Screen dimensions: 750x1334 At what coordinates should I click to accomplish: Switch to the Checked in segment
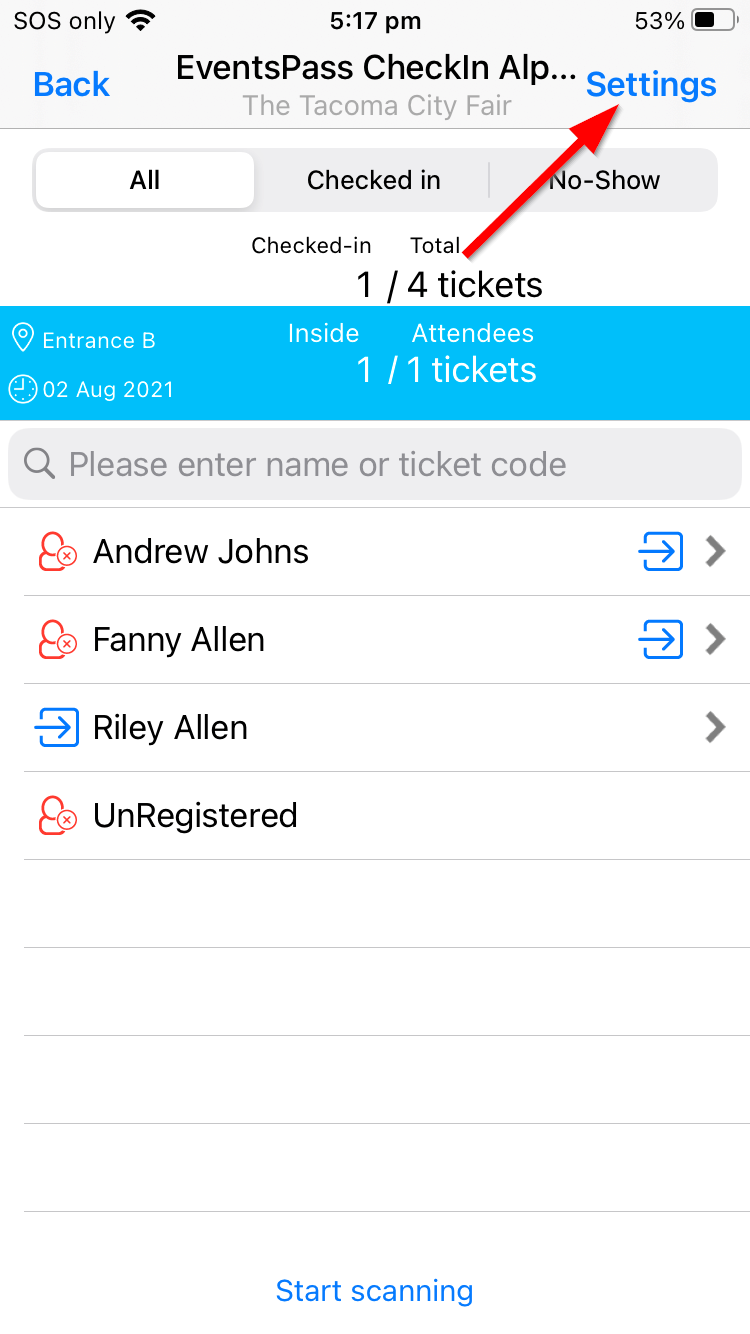coord(373,180)
